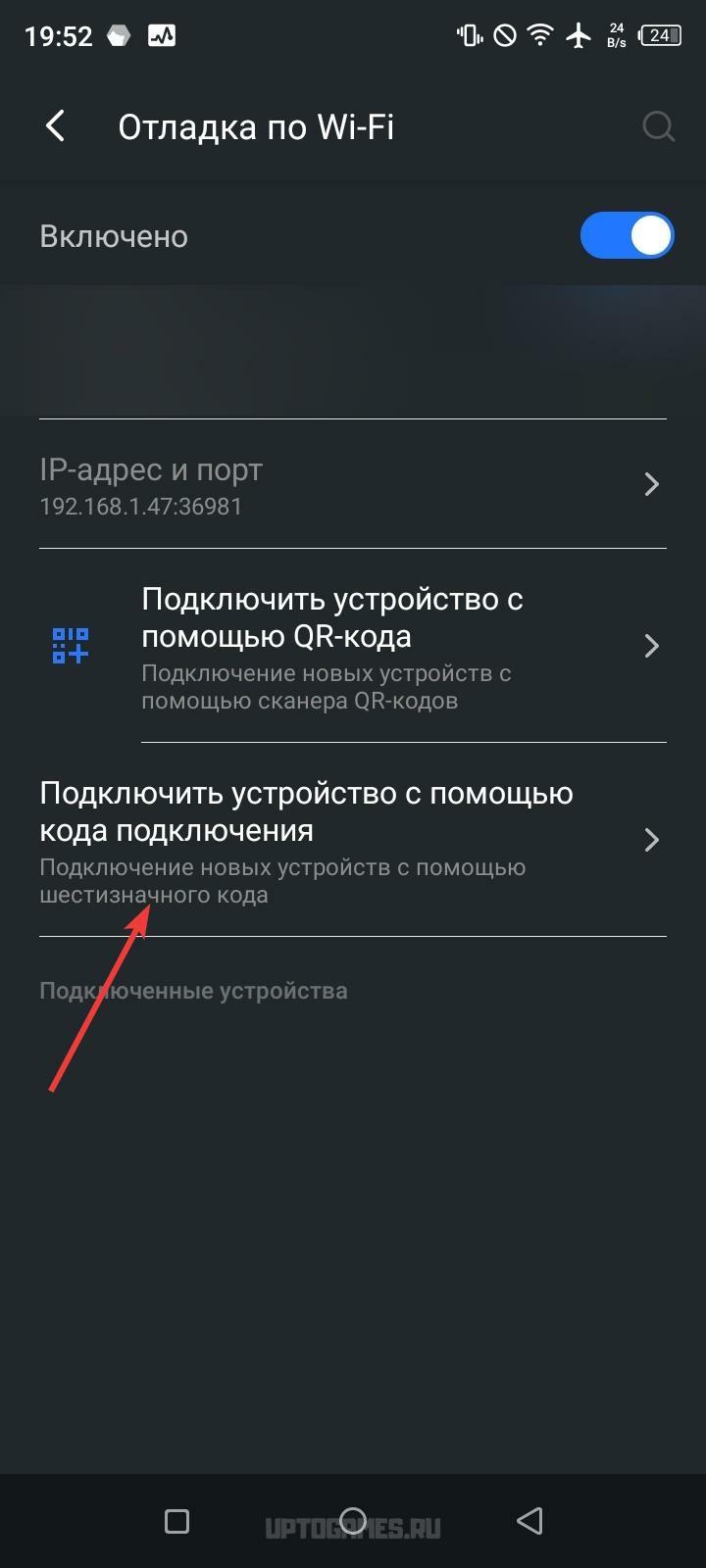Viewport: 706px width, 1568px height.
Task: Open IP-адрес и порт row
Action: [x=353, y=484]
